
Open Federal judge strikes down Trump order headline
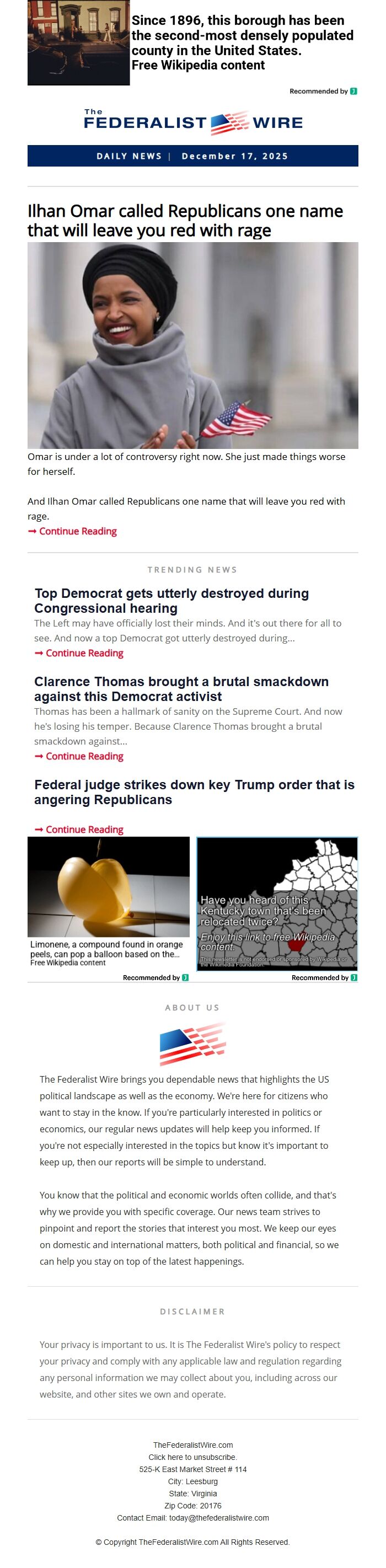(x=194, y=792)
